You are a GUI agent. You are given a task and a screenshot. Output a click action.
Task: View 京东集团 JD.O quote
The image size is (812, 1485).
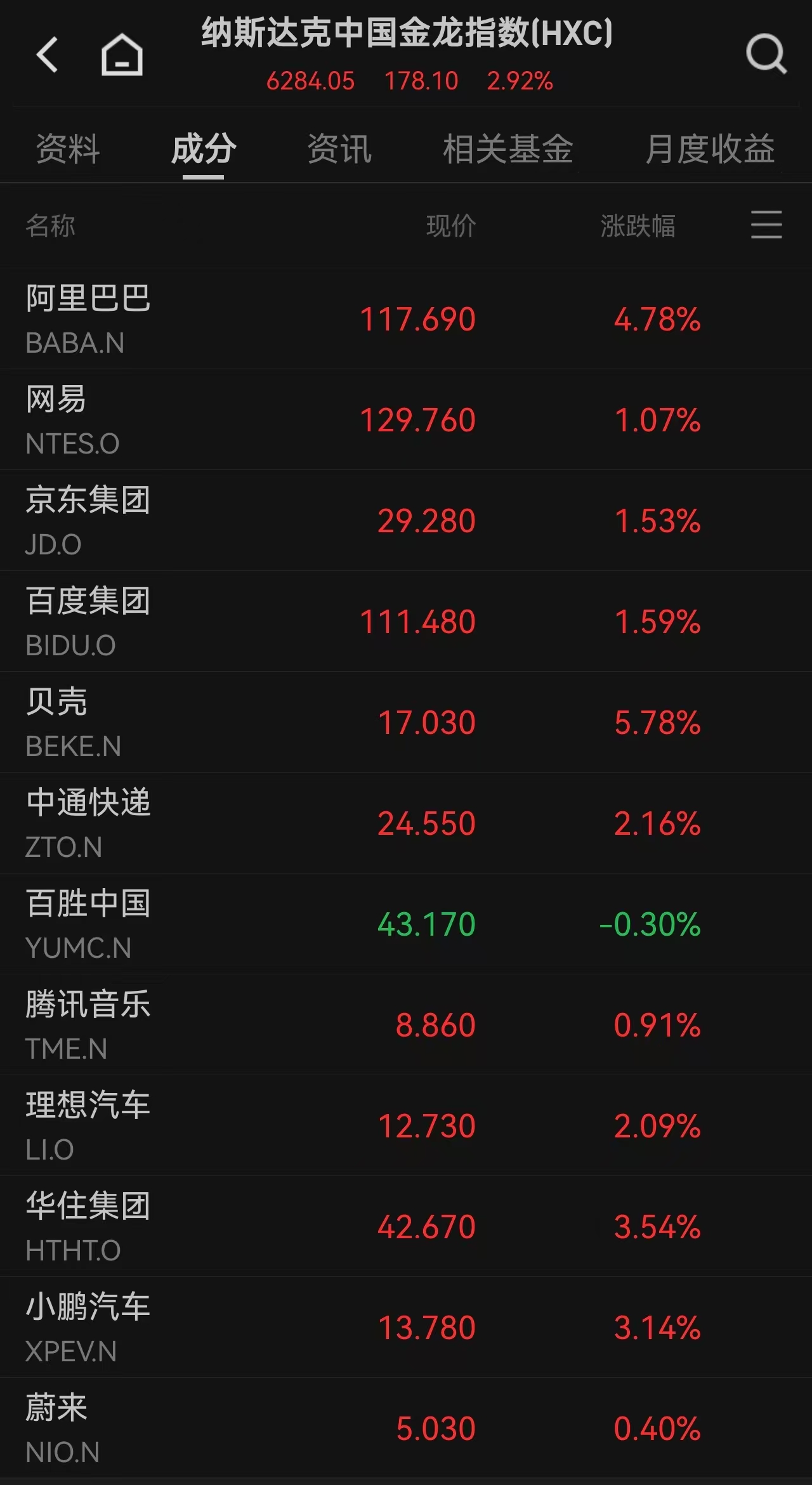click(x=406, y=520)
